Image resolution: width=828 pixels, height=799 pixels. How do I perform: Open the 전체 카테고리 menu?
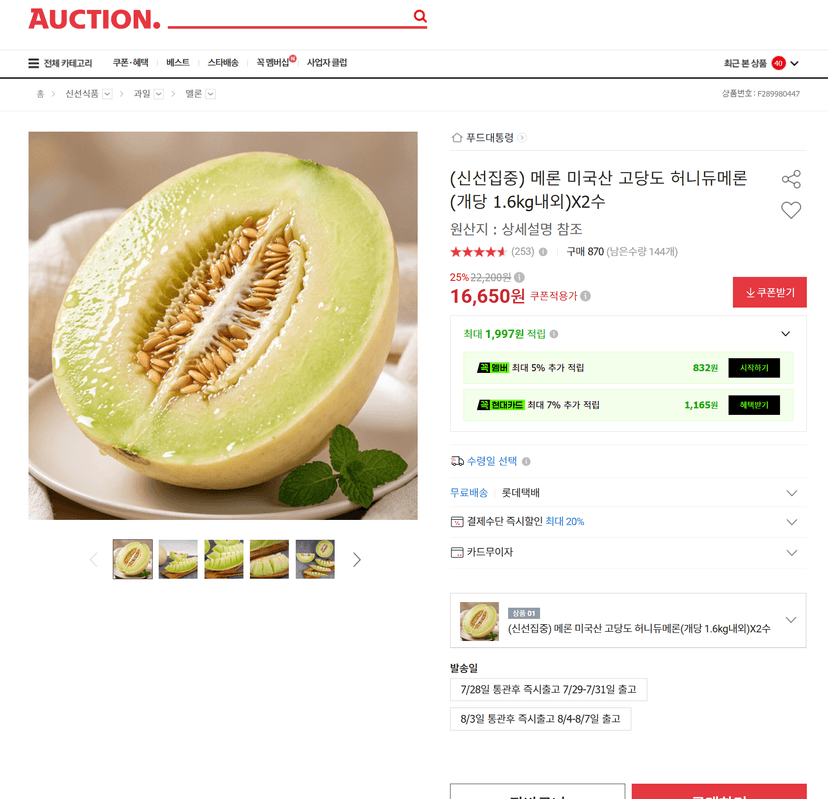click(x=60, y=63)
